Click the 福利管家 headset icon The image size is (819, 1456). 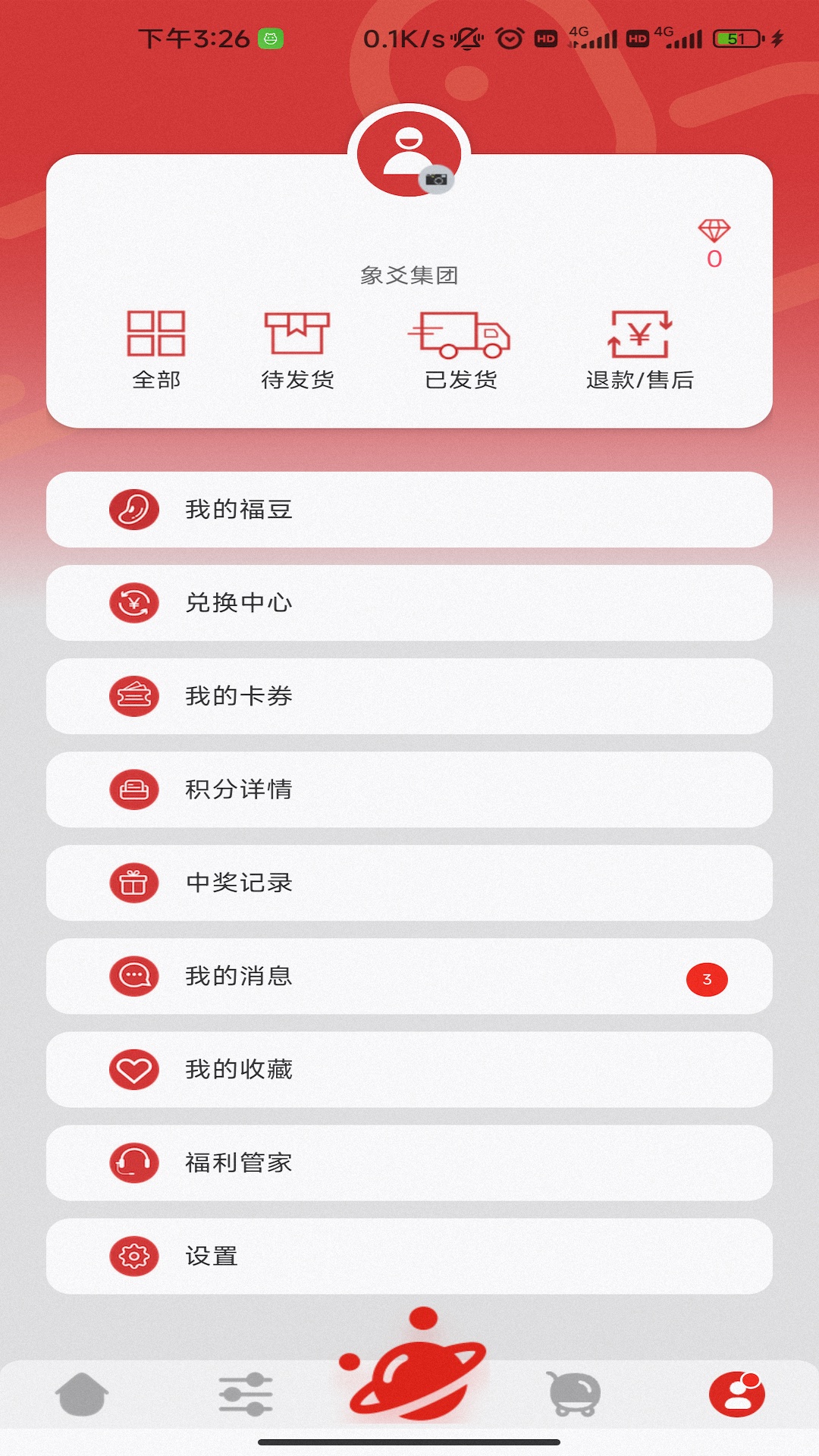[134, 1163]
